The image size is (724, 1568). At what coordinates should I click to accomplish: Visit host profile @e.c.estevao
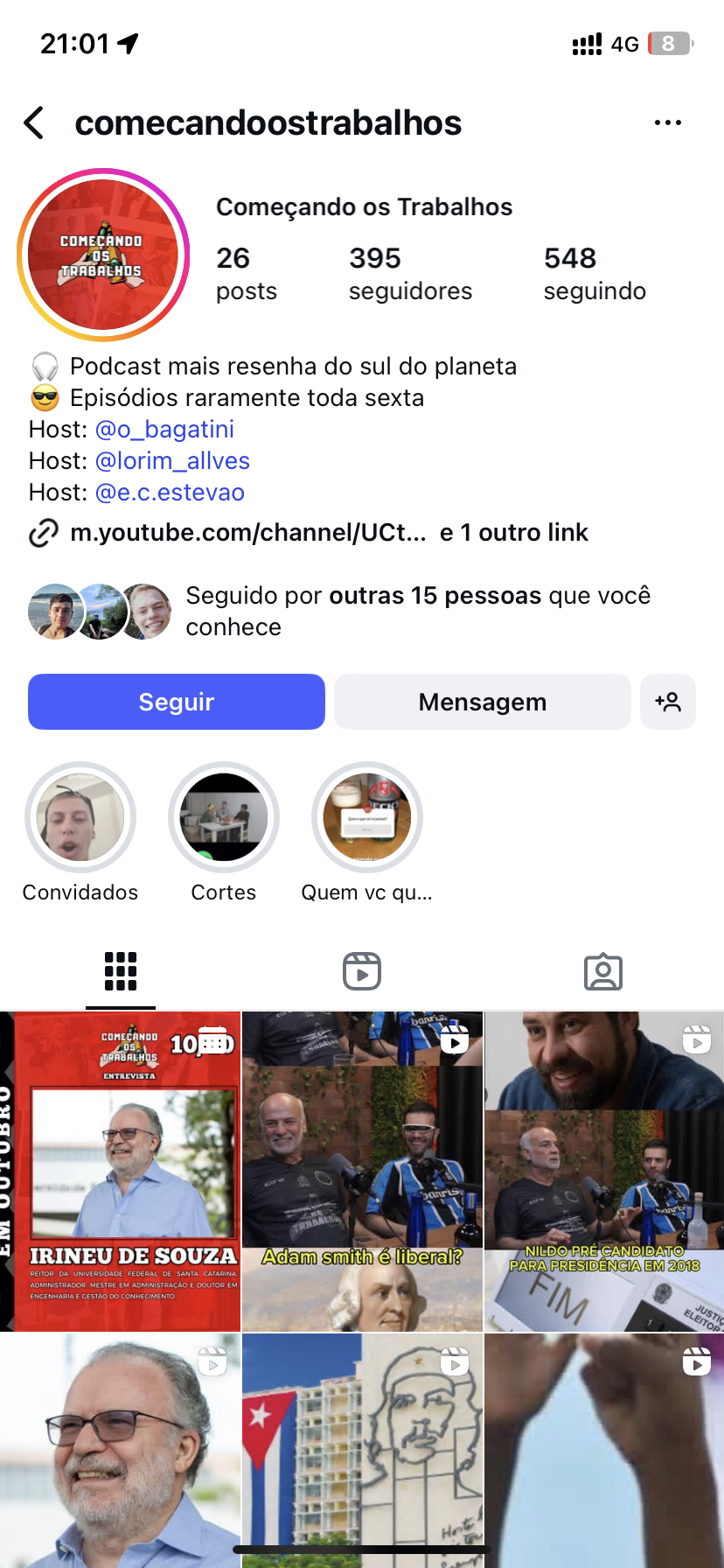click(x=170, y=493)
